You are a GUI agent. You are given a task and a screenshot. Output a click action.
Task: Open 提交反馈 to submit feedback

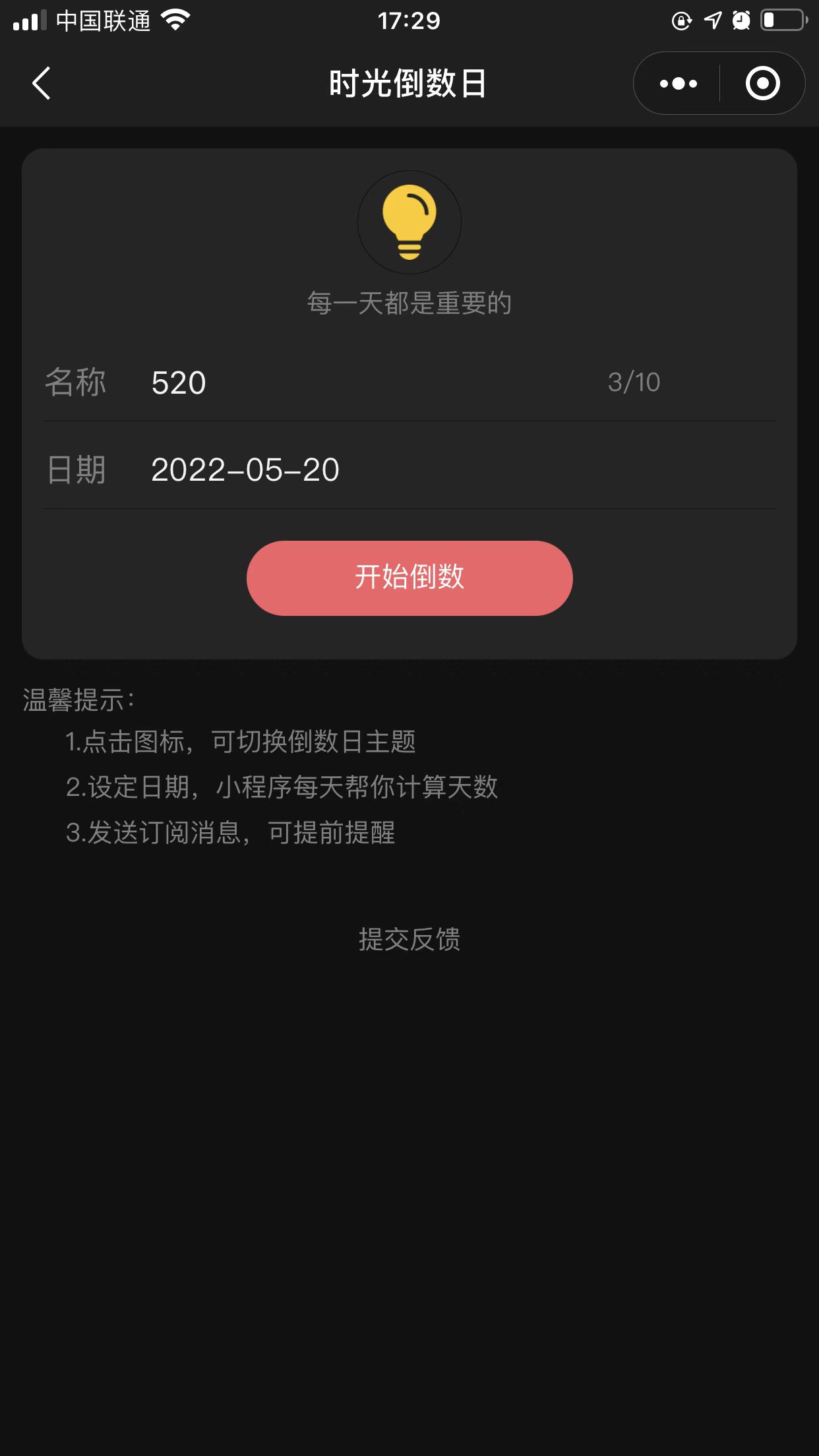(x=409, y=939)
